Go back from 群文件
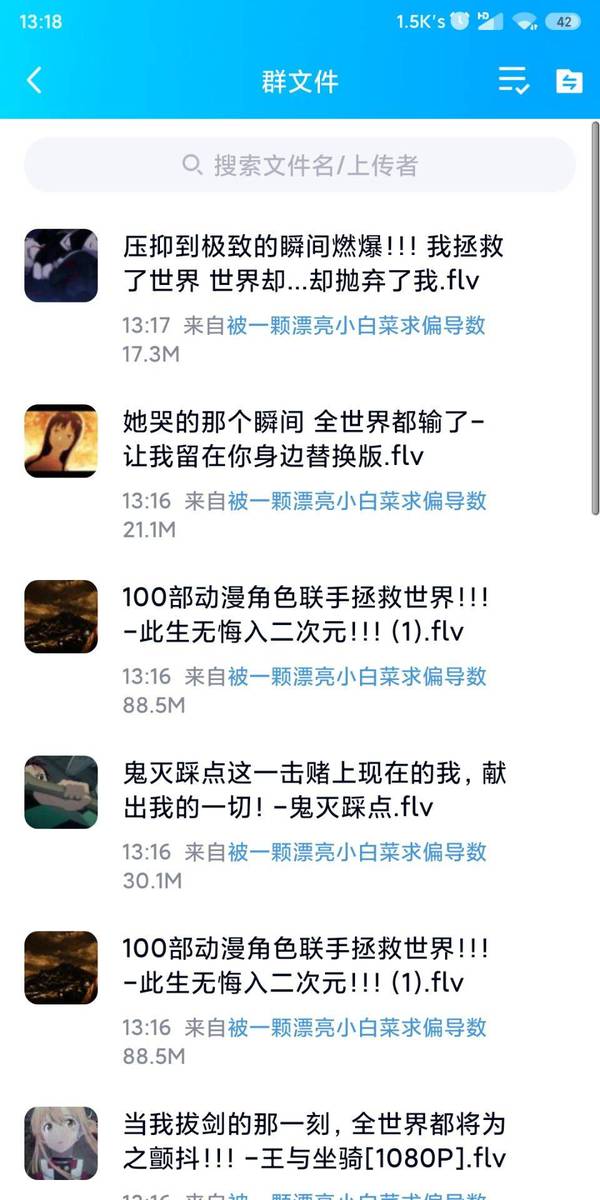Image resolution: width=600 pixels, height=1200 pixels. (35, 81)
